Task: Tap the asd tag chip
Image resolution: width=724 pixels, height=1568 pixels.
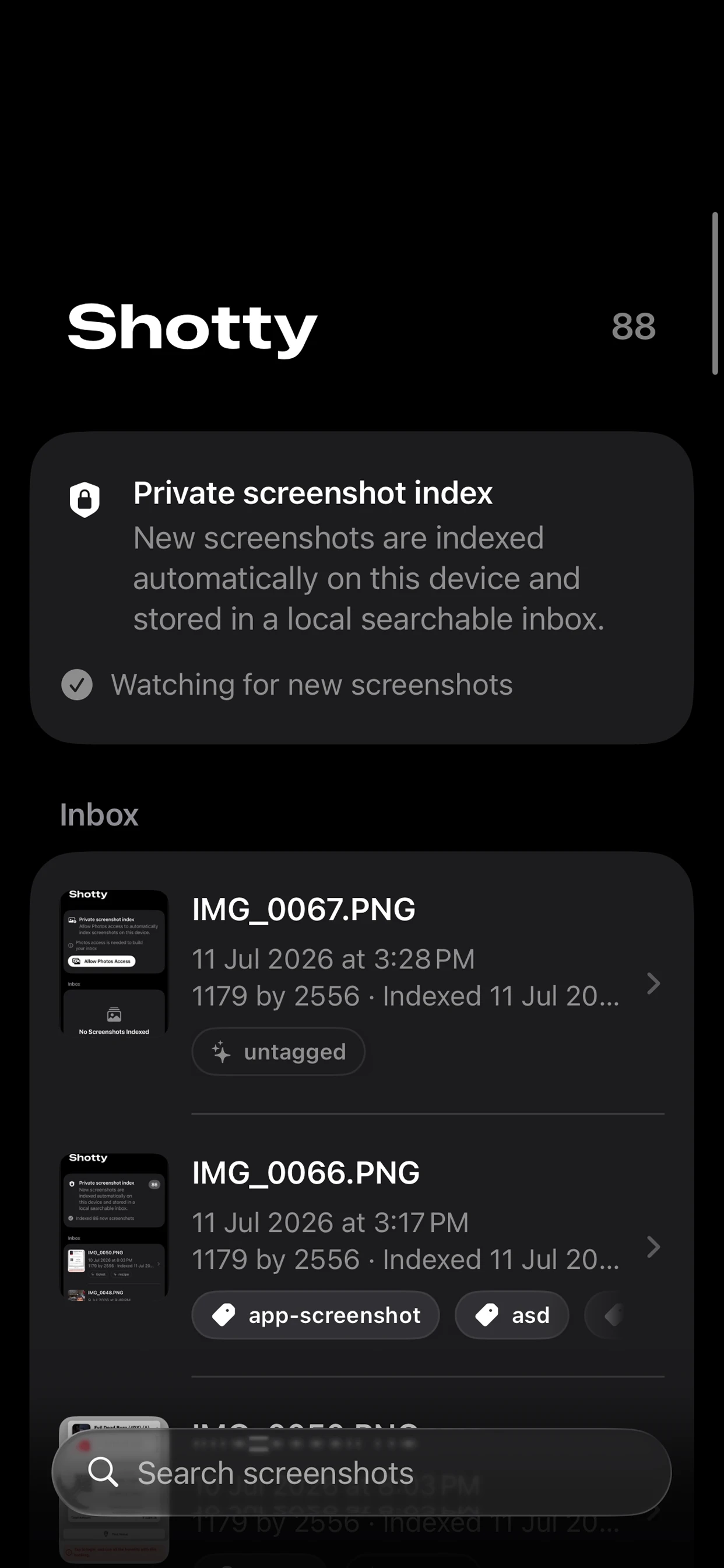Action: pyautogui.click(x=512, y=1315)
